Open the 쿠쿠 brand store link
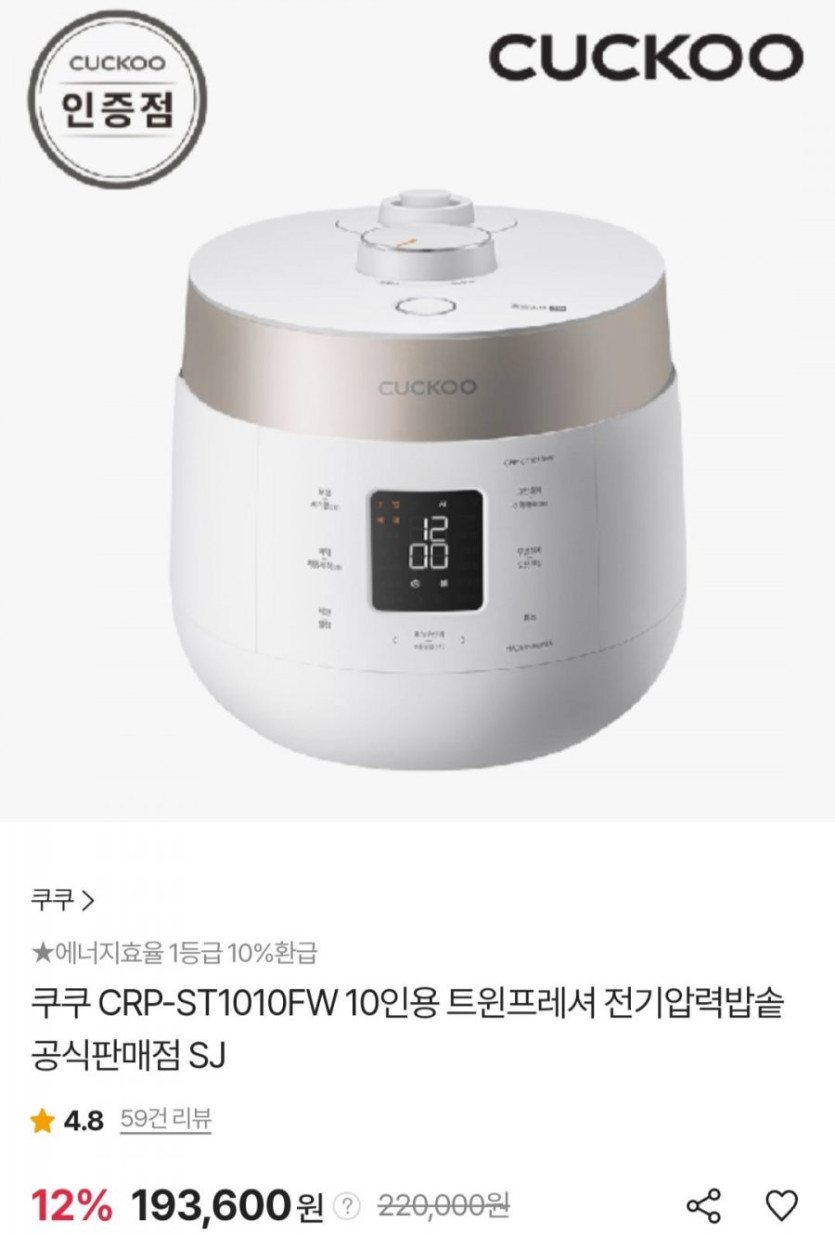Image resolution: width=835 pixels, height=1234 pixels. (62, 900)
